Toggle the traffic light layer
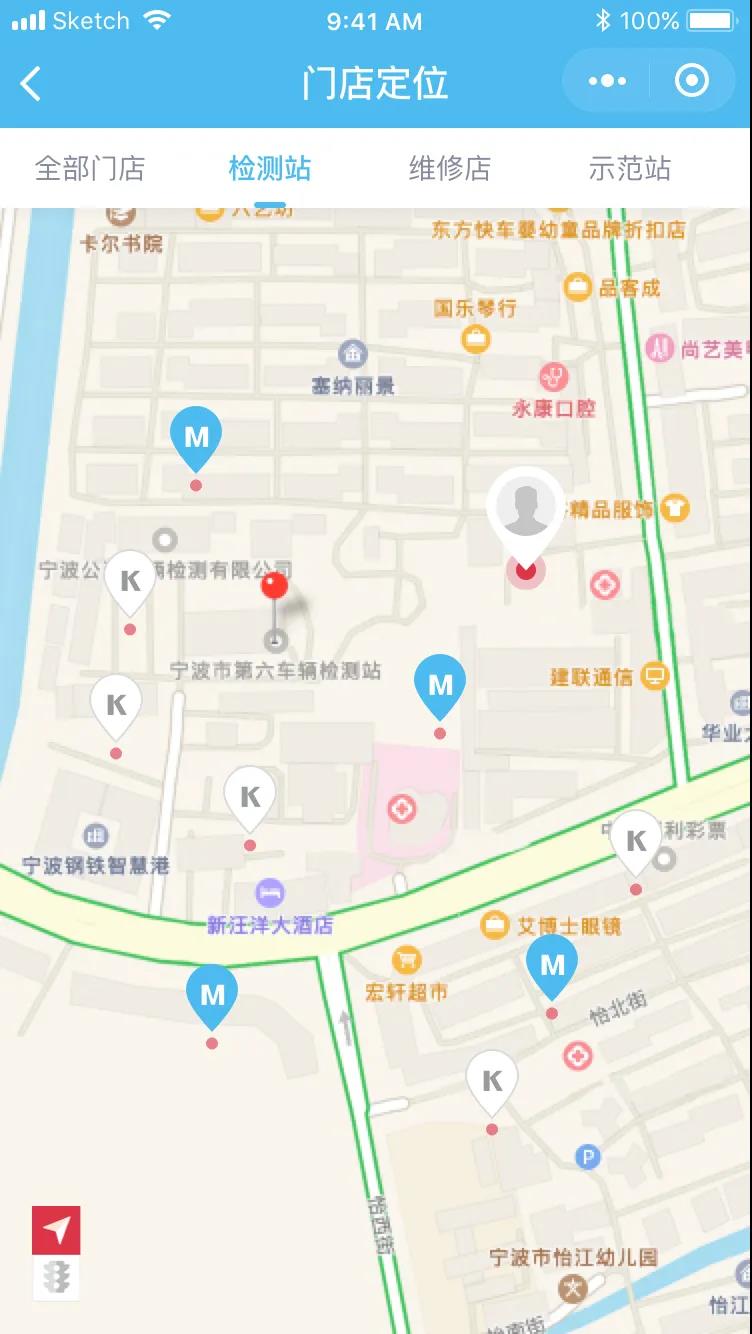 pos(56,1278)
